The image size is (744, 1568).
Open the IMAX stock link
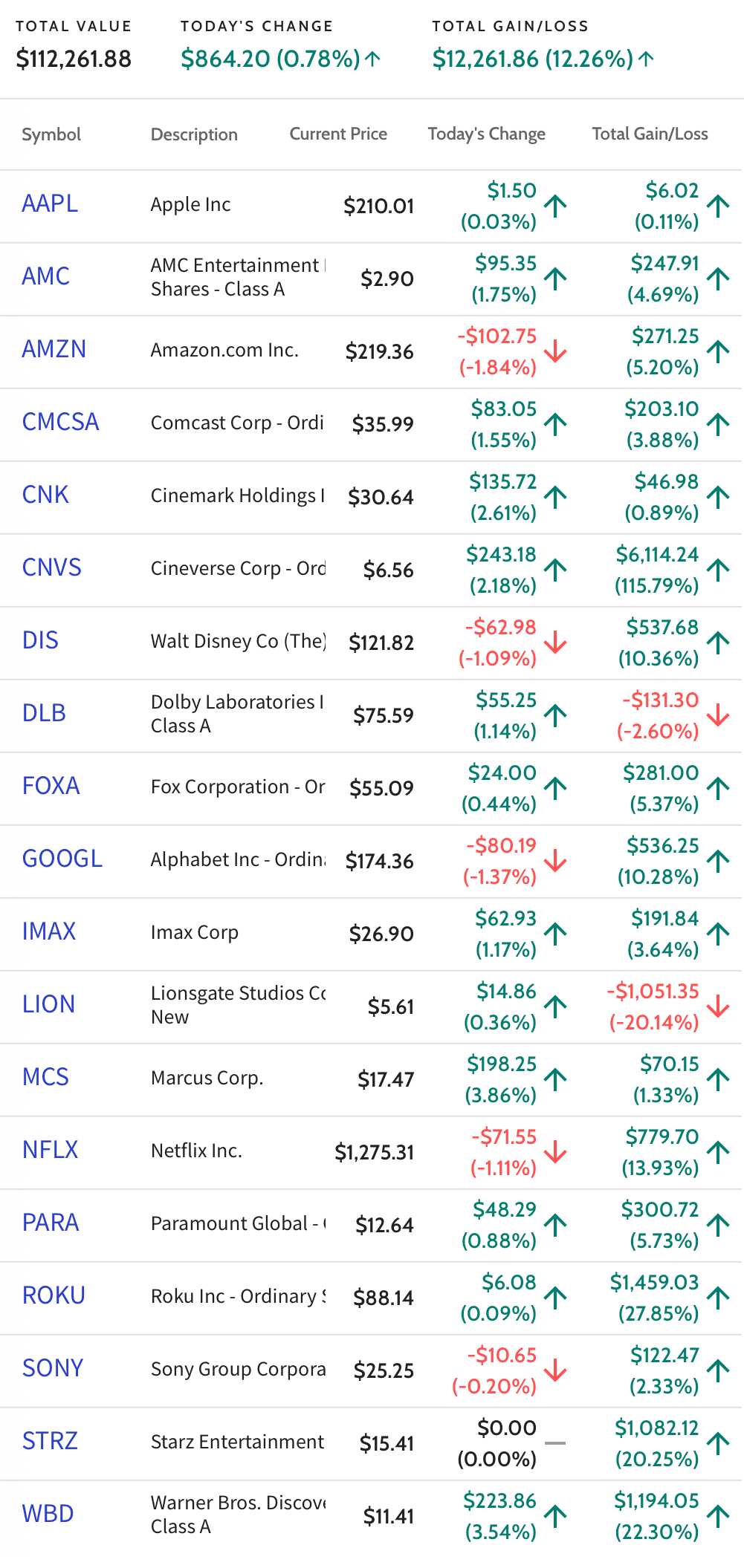click(49, 931)
